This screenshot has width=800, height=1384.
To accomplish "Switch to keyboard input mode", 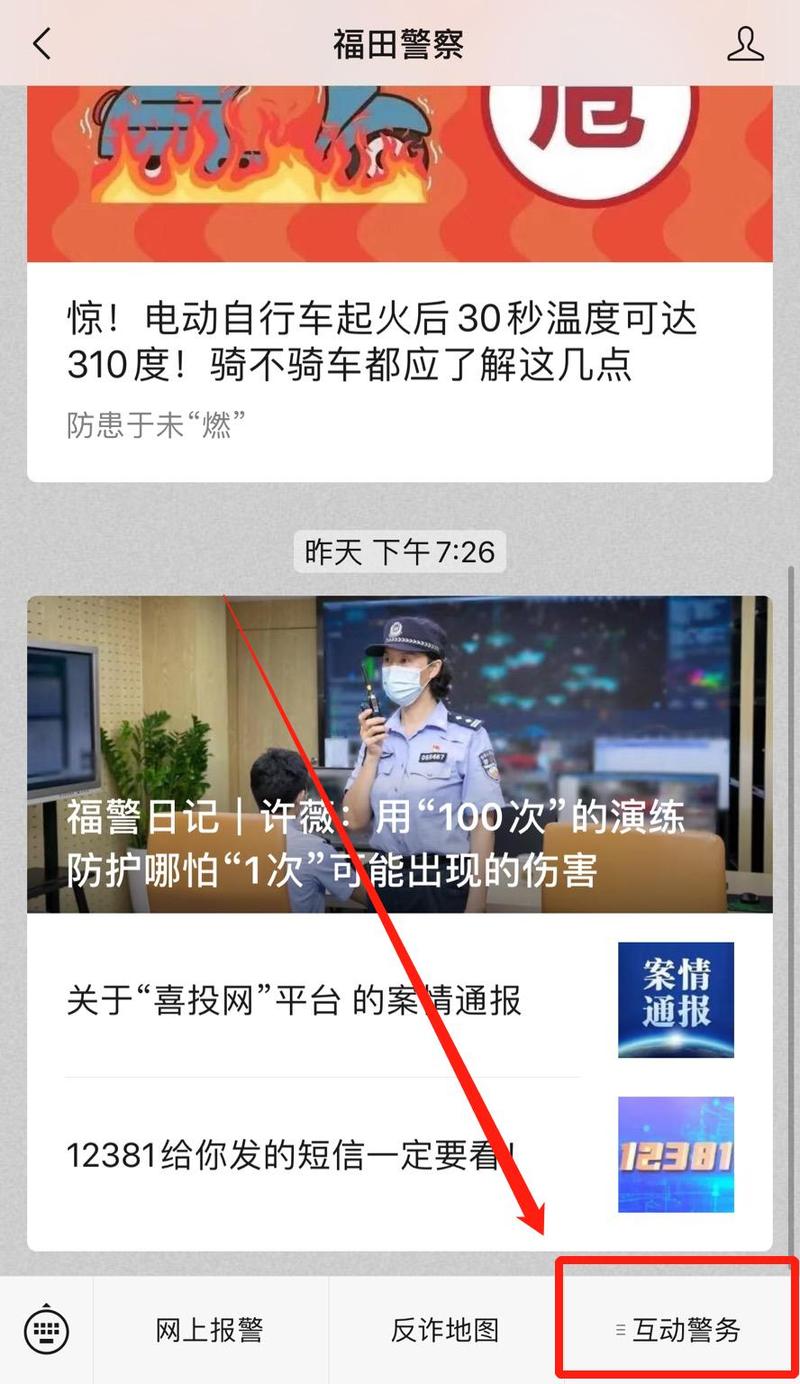I will pos(46,1331).
